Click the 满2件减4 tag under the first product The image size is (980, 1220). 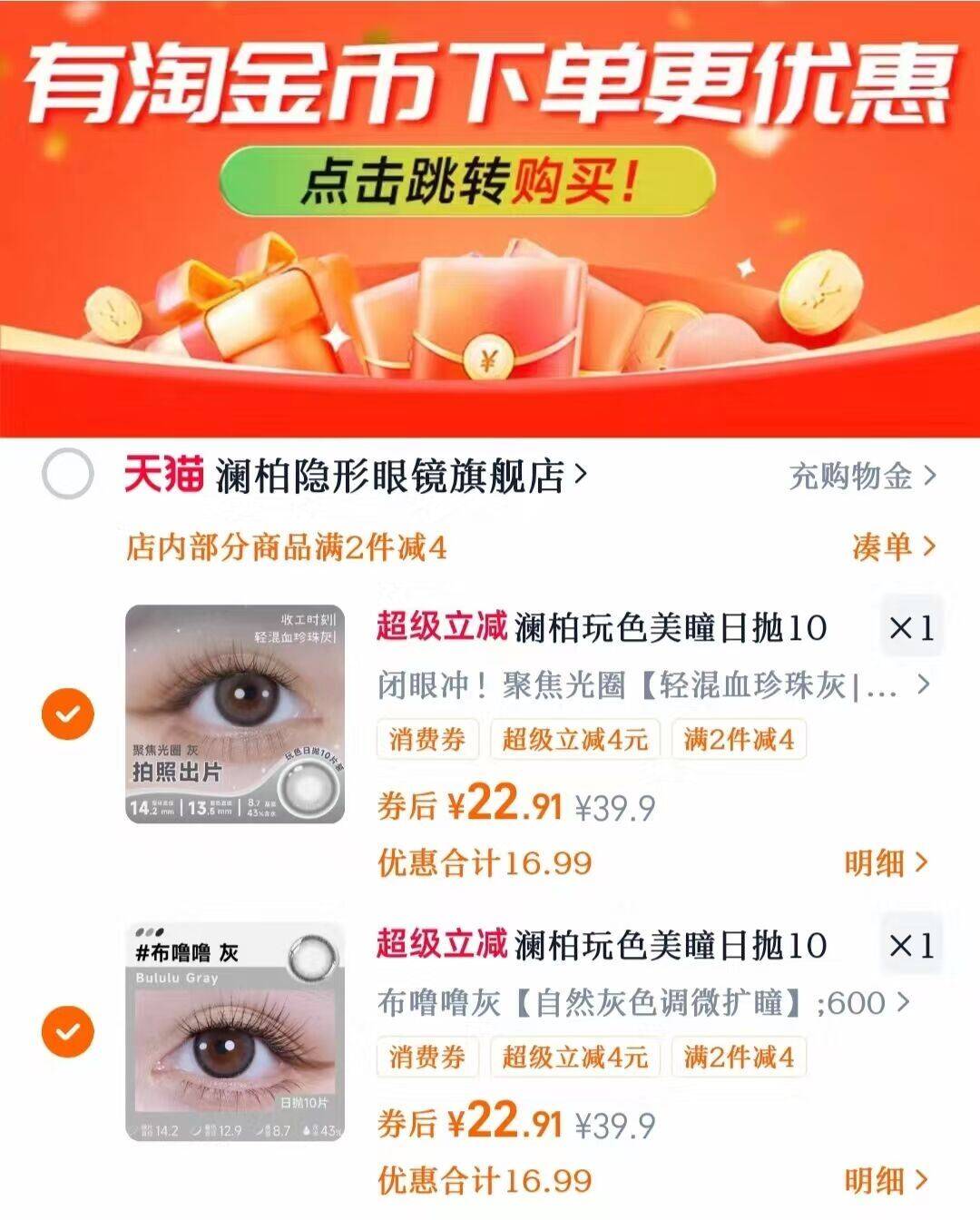click(737, 740)
